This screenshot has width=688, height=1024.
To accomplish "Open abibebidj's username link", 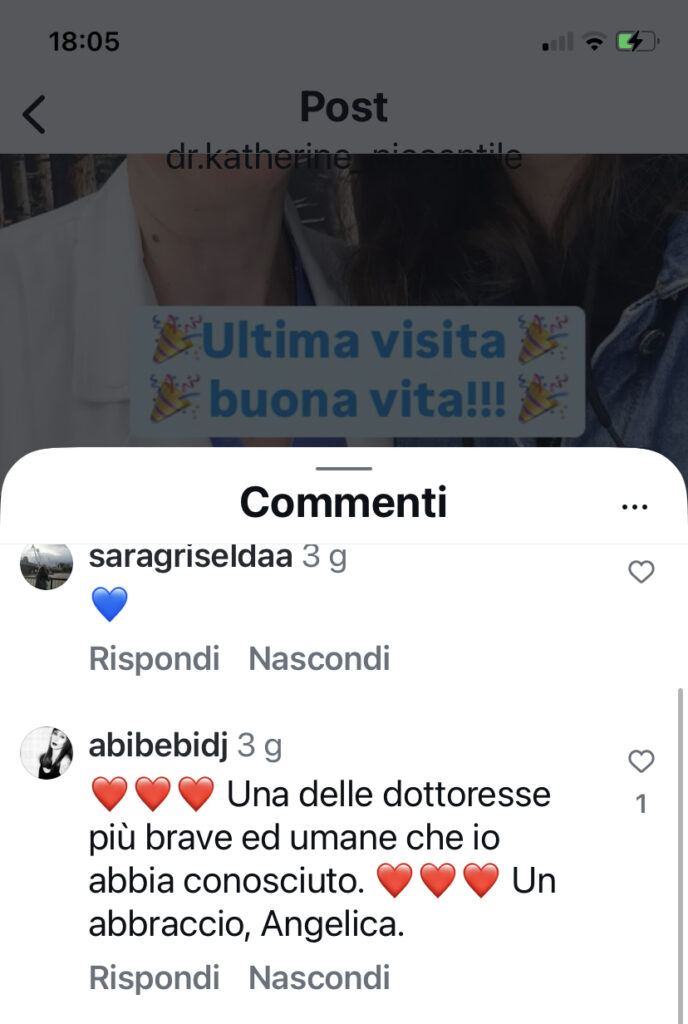I will pyautogui.click(x=159, y=744).
